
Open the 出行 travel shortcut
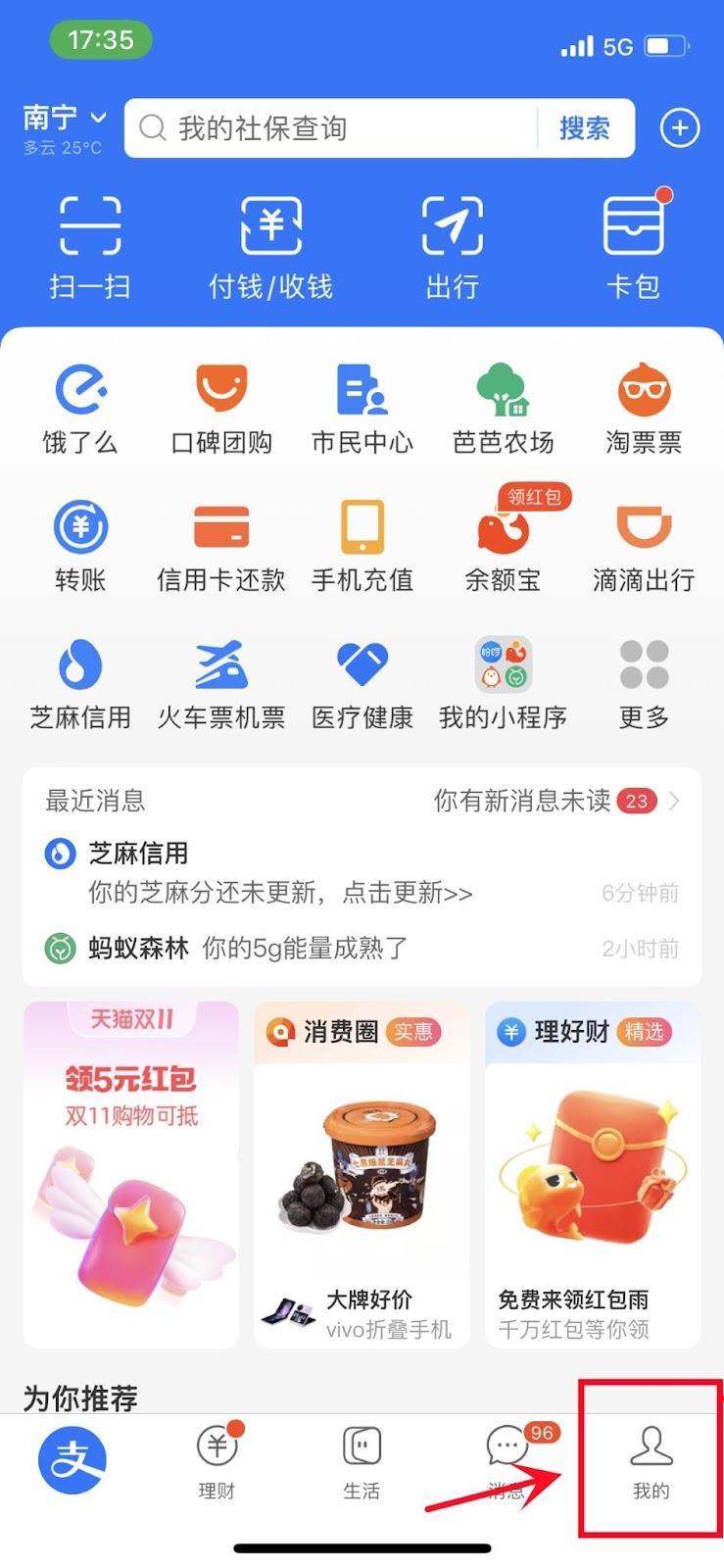click(x=452, y=245)
